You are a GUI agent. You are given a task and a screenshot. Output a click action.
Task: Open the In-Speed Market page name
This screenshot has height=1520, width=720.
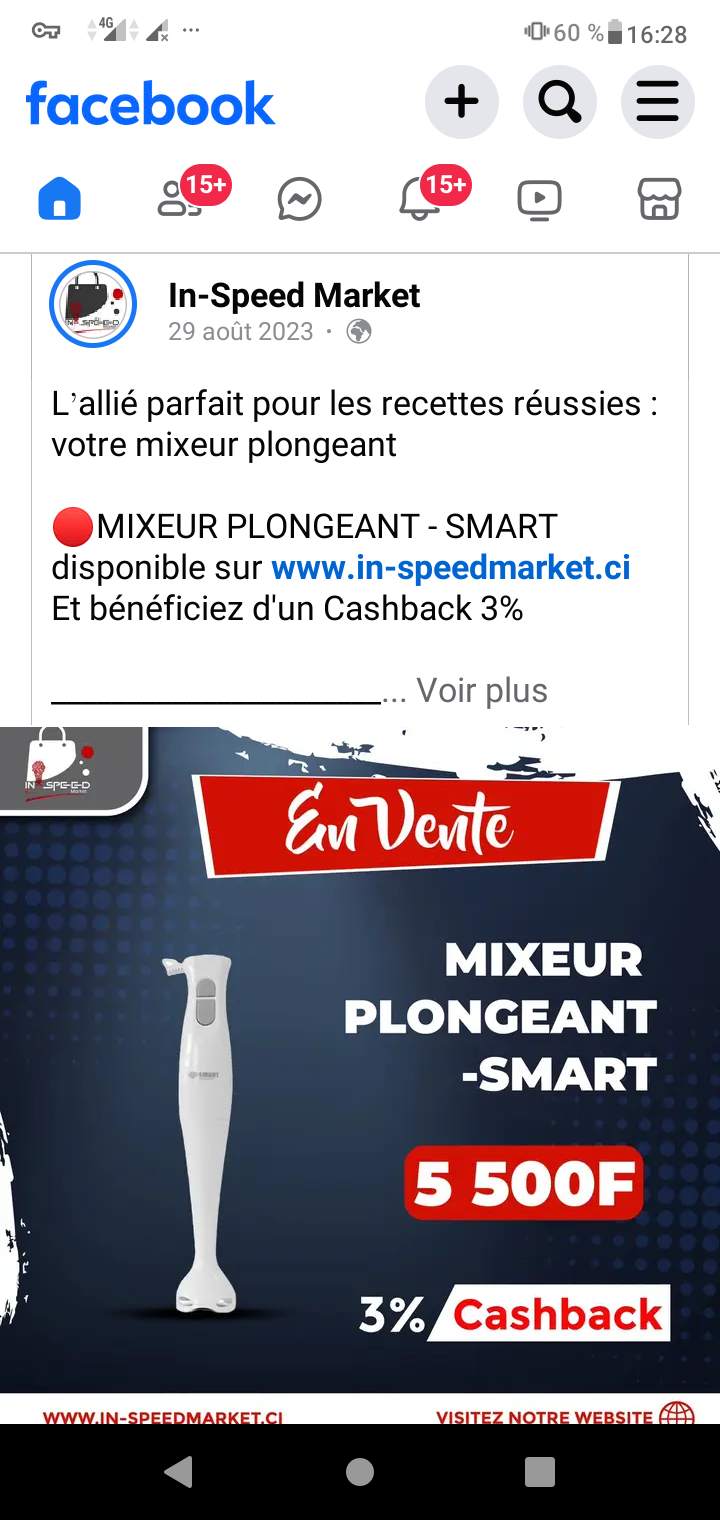coord(294,295)
